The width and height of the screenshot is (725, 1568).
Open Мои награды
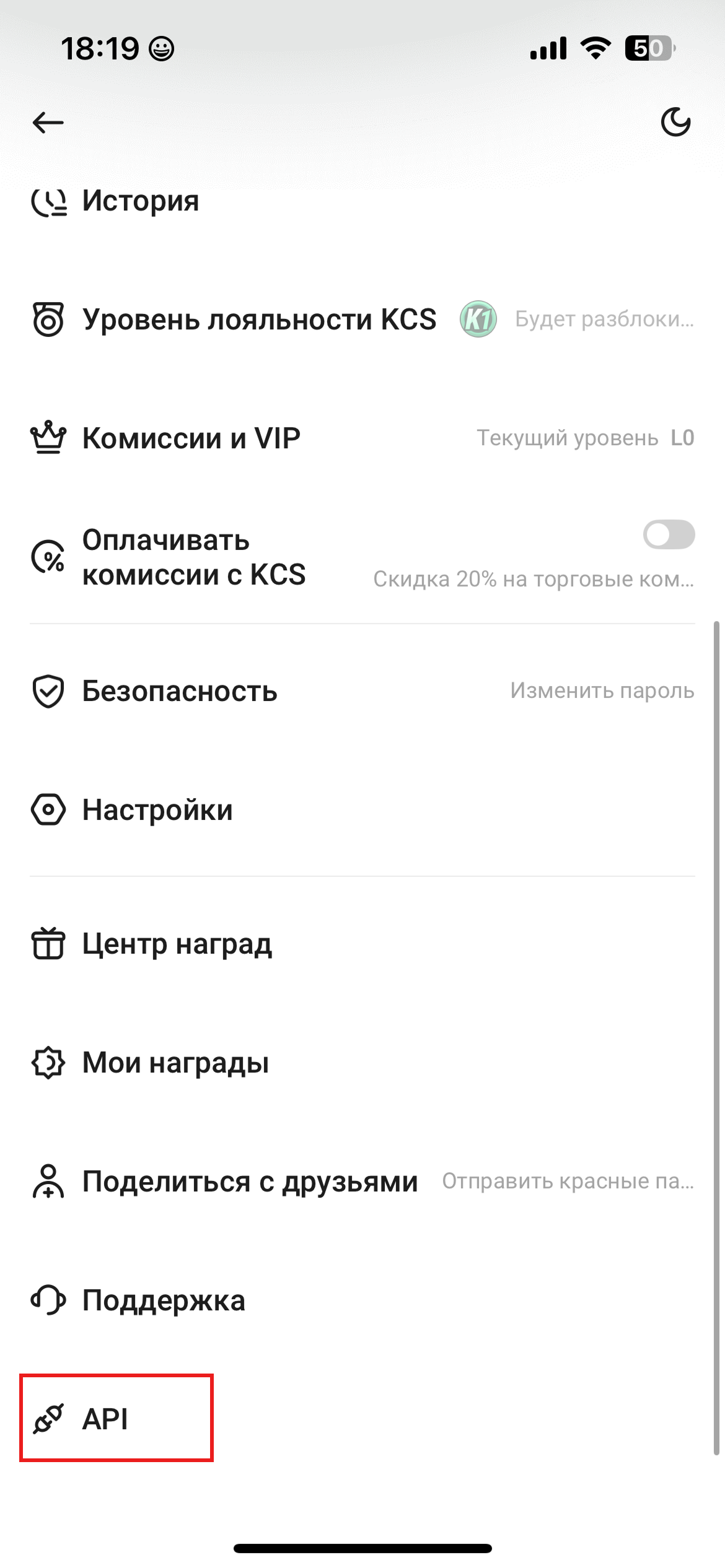tap(175, 1063)
